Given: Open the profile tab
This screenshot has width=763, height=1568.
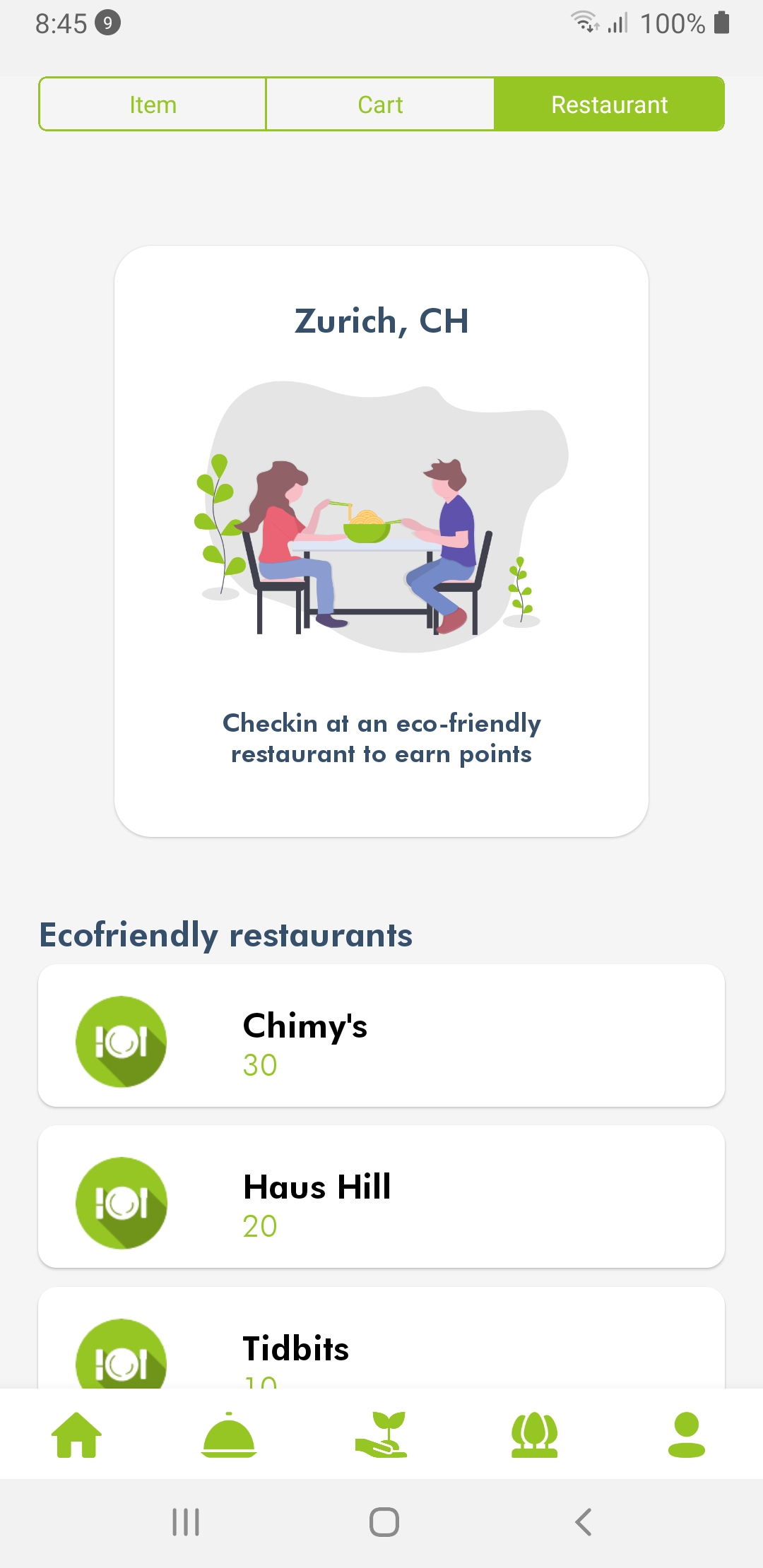Looking at the screenshot, I should (686, 1434).
